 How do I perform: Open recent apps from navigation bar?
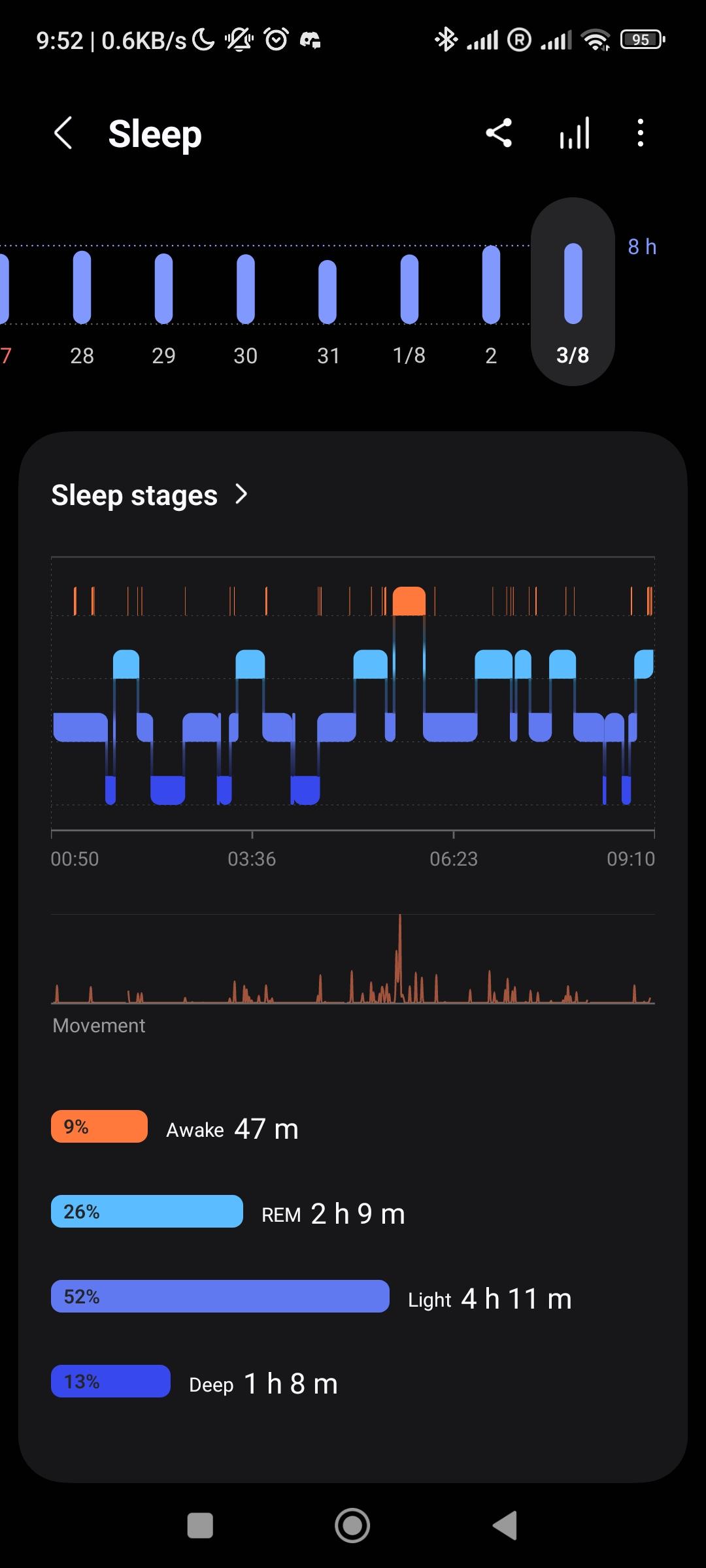click(200, 1526)
